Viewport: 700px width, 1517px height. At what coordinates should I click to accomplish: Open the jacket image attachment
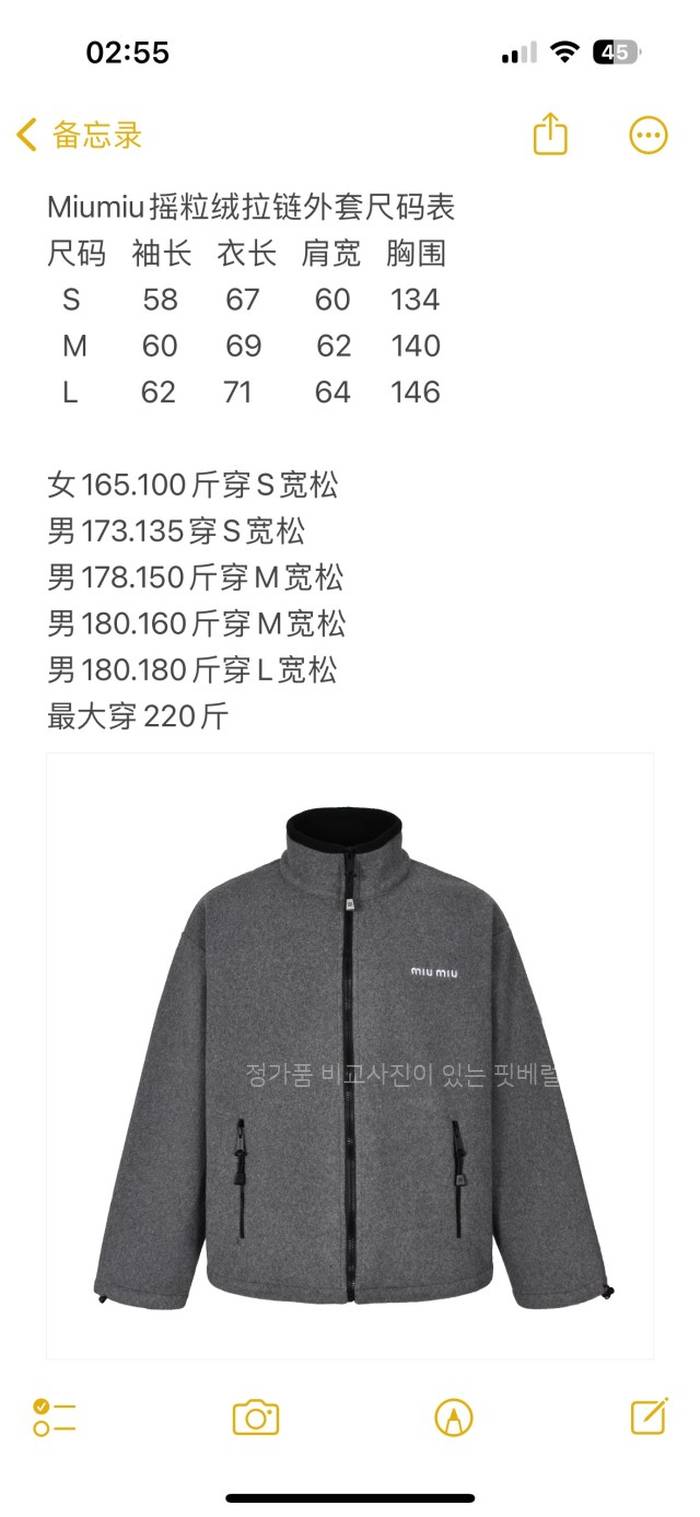pos(350,1055)
